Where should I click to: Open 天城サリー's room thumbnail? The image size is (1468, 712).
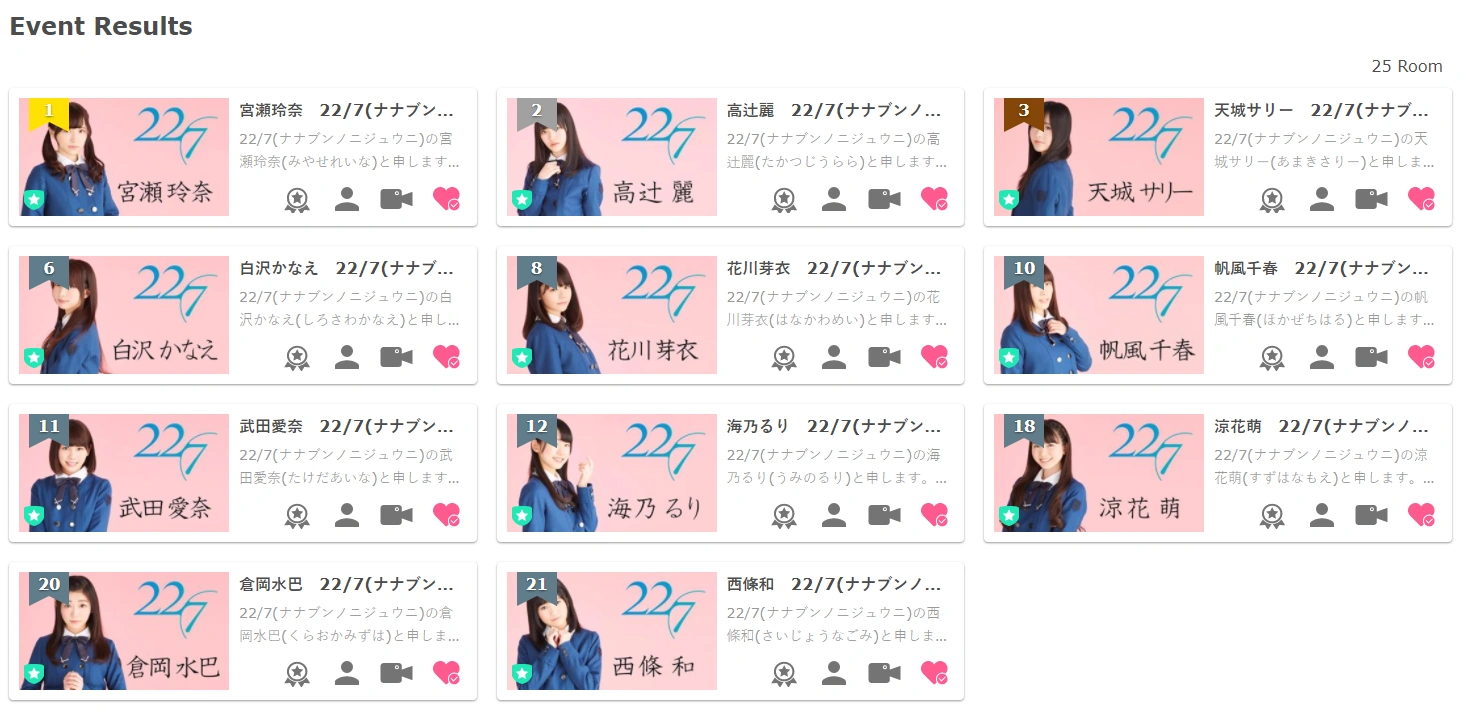pyautogui.click(x=1098, y=157)
